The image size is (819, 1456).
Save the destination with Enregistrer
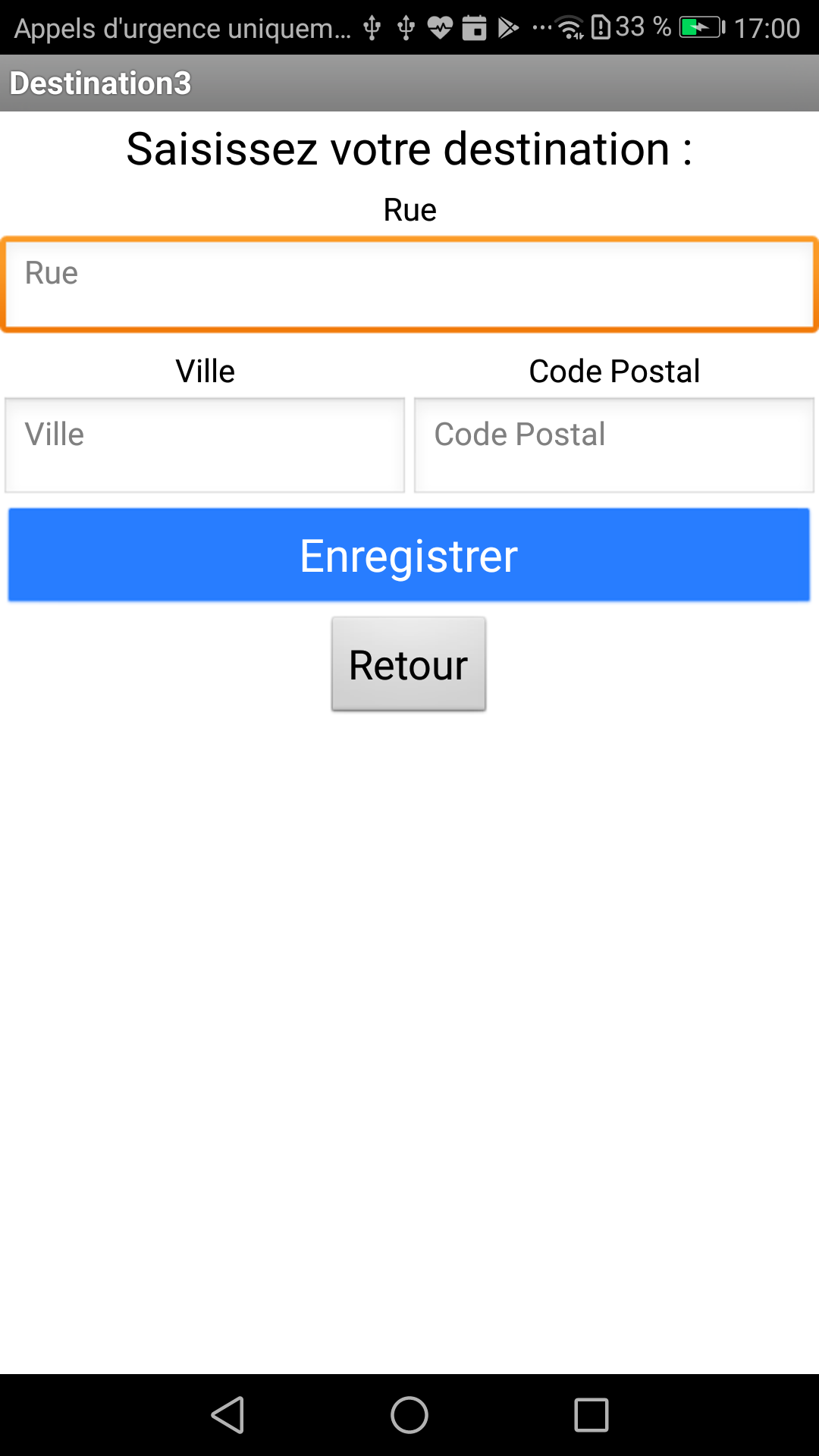pyautogui.click(x=409, y=555)
